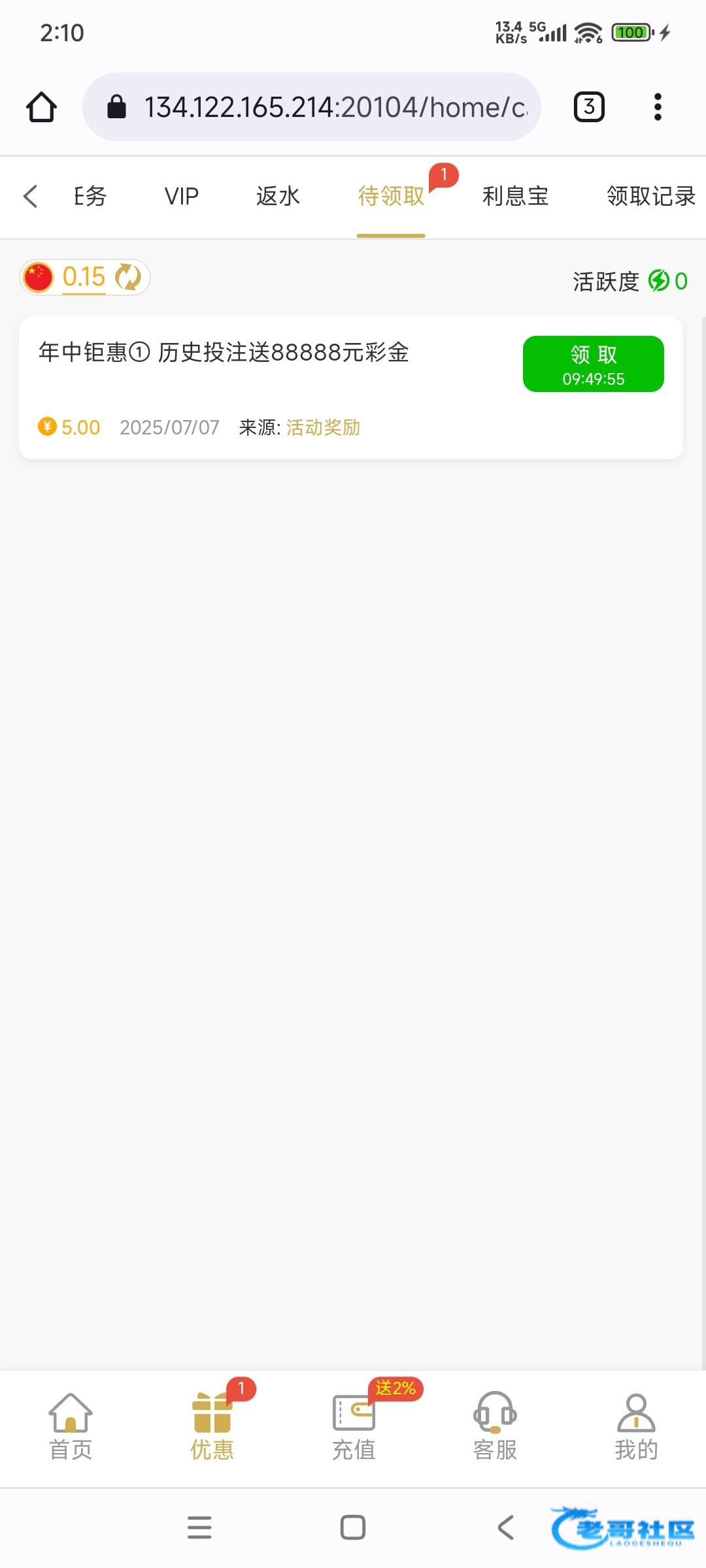The height and width of the screenshot is (1568, 706).
Task: Switch to the VIP tab
Action: point(181,196)
